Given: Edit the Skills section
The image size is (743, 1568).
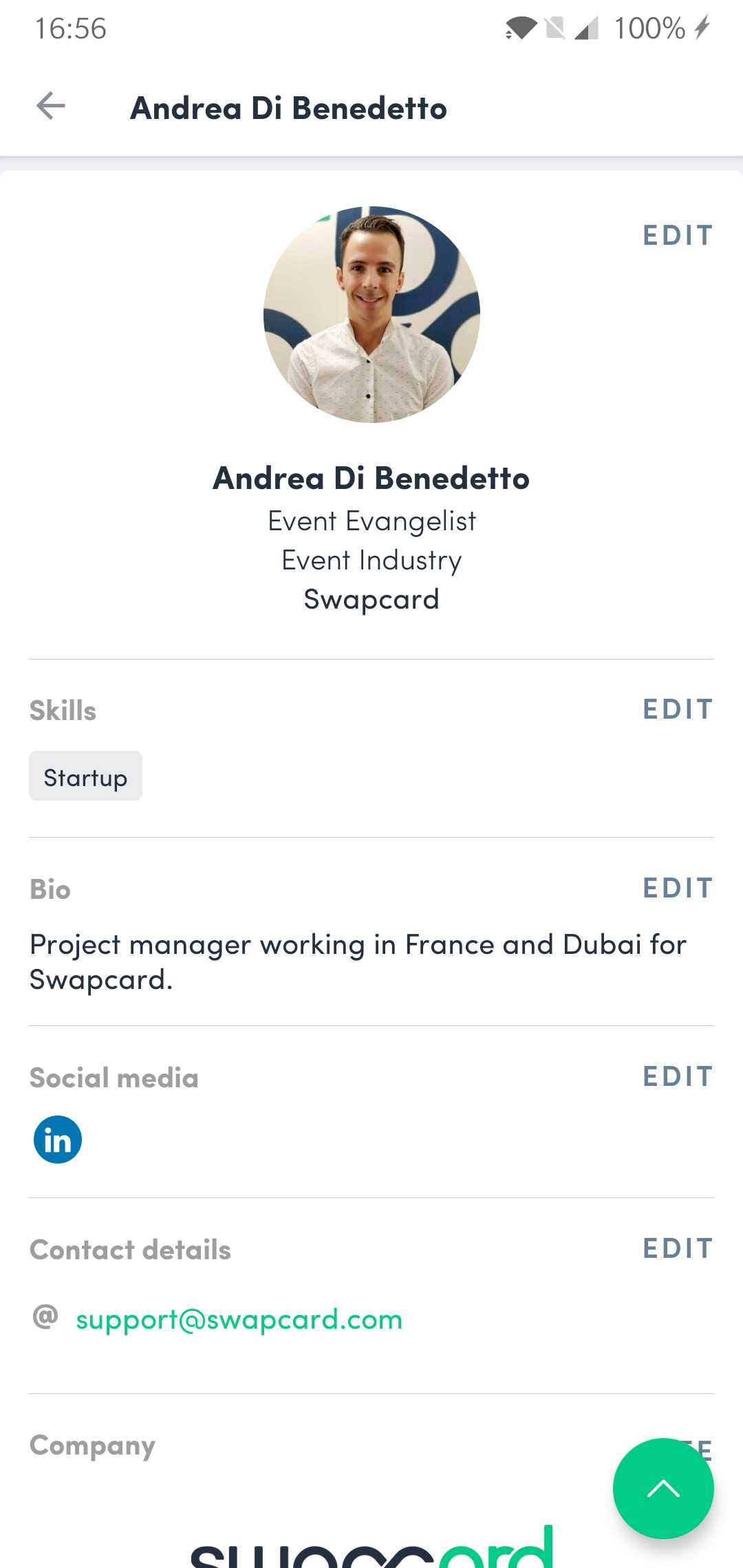Looking at the screenshot, I should point(677,709).
